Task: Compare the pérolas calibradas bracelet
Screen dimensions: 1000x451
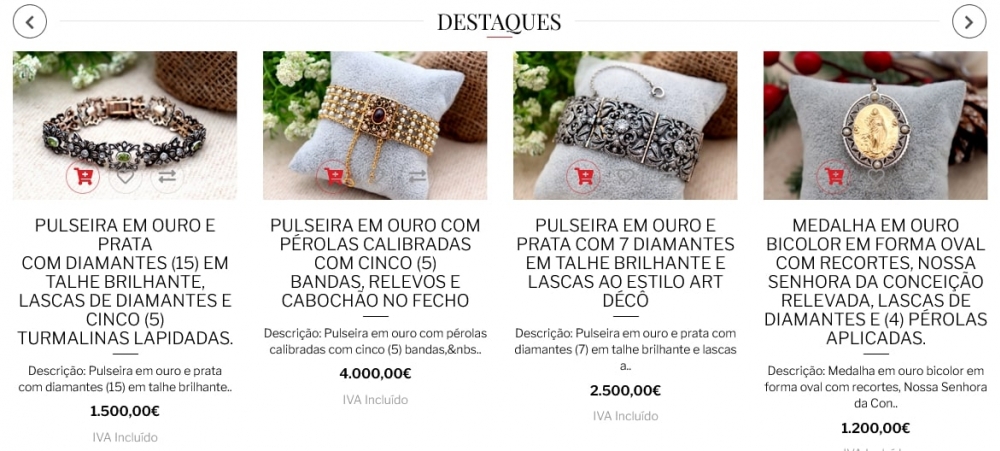Action: pyautogui.click(x=417, y=177)
